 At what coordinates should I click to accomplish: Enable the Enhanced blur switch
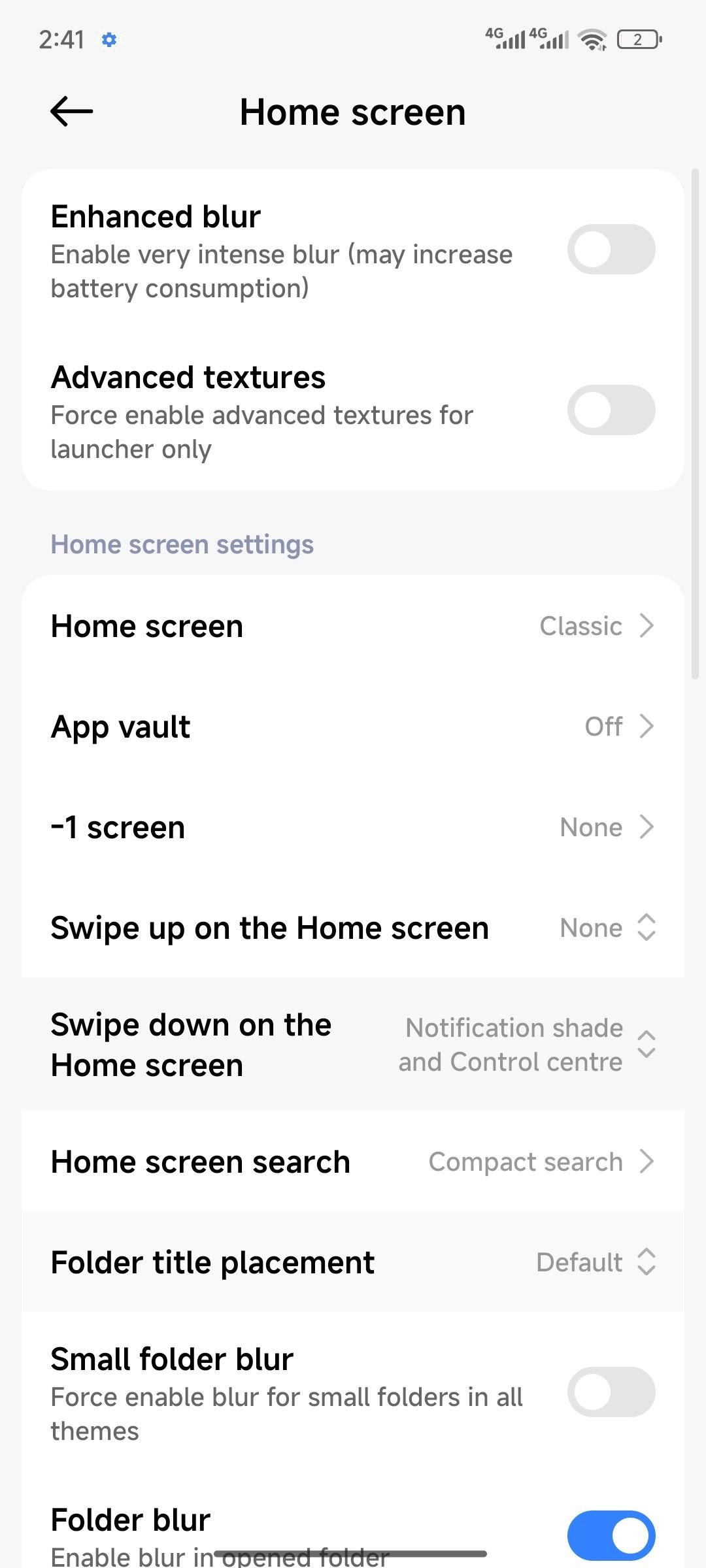pos(611,250)
